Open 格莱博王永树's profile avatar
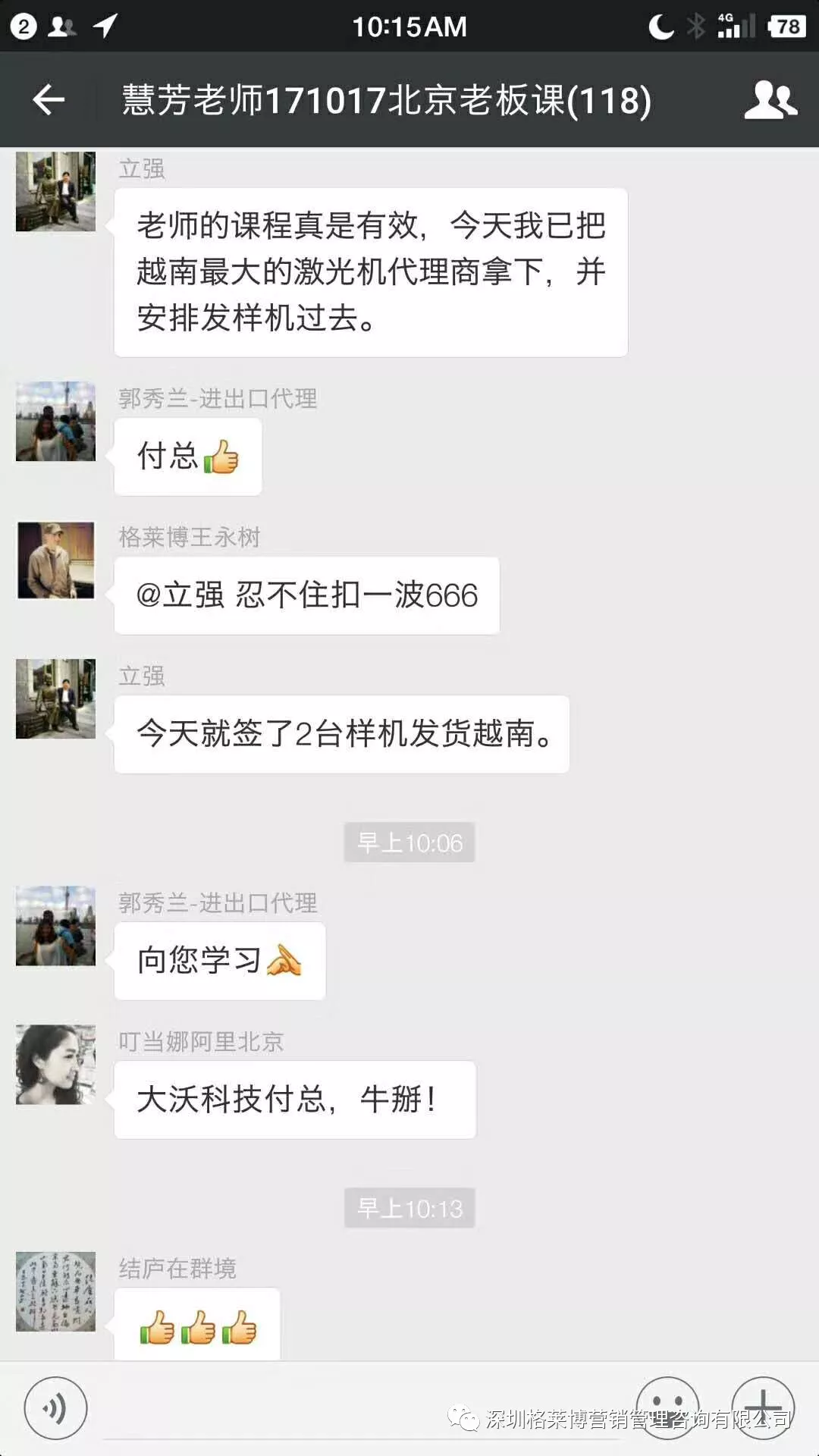Screen dimensions: 819x1456 click(55, 560)
